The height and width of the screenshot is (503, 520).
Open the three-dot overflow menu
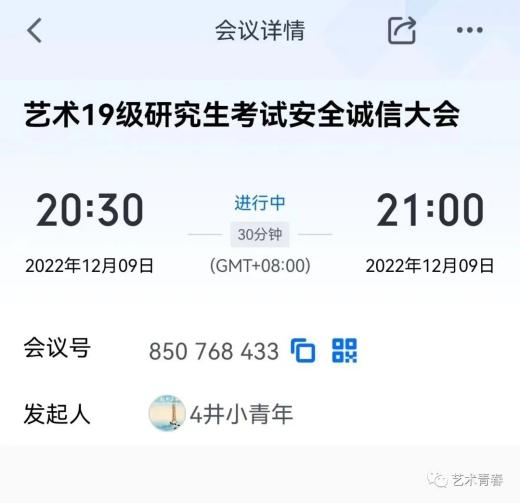(x=470, y=30)
